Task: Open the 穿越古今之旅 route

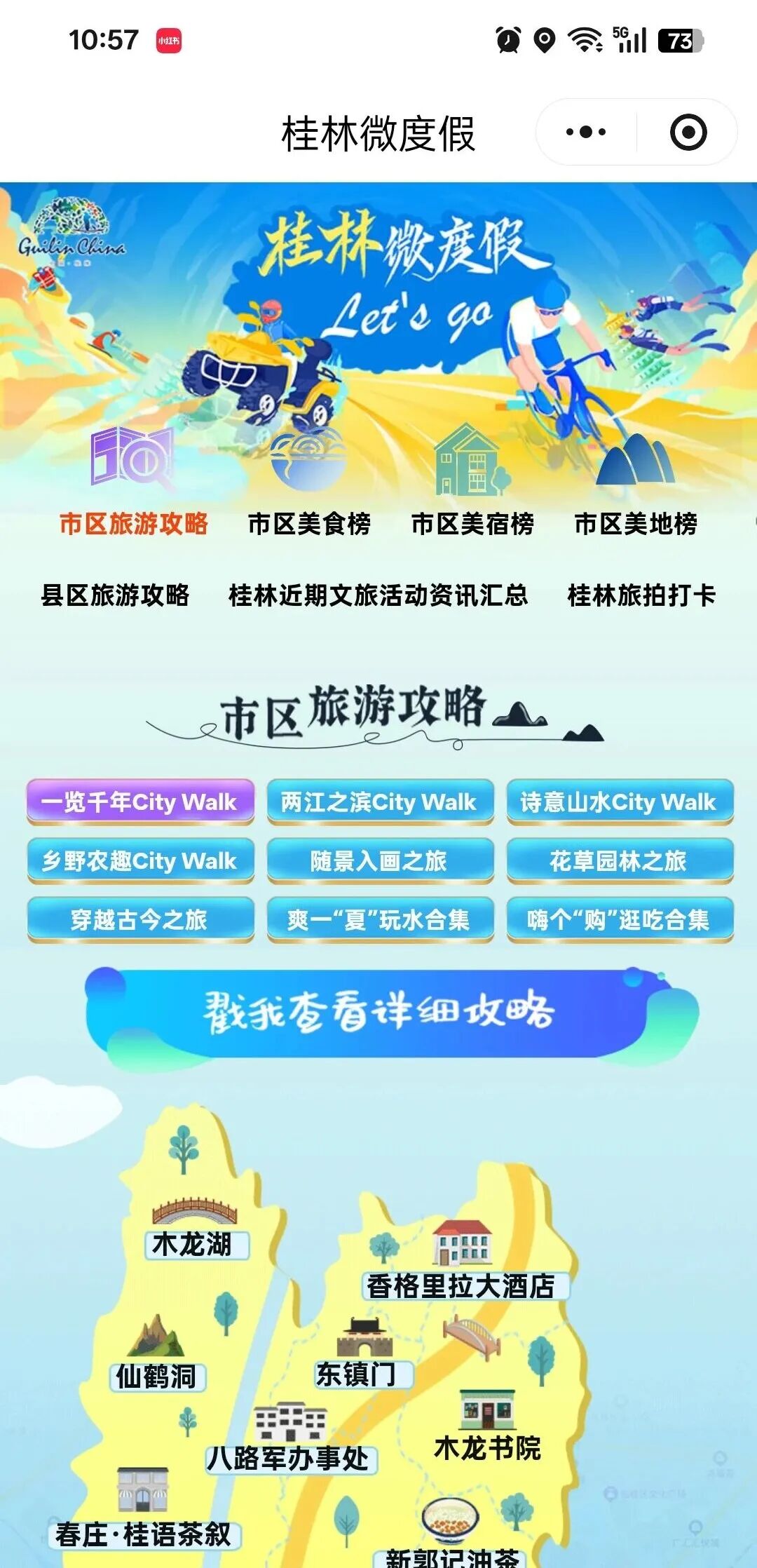Action: (139, 919)
